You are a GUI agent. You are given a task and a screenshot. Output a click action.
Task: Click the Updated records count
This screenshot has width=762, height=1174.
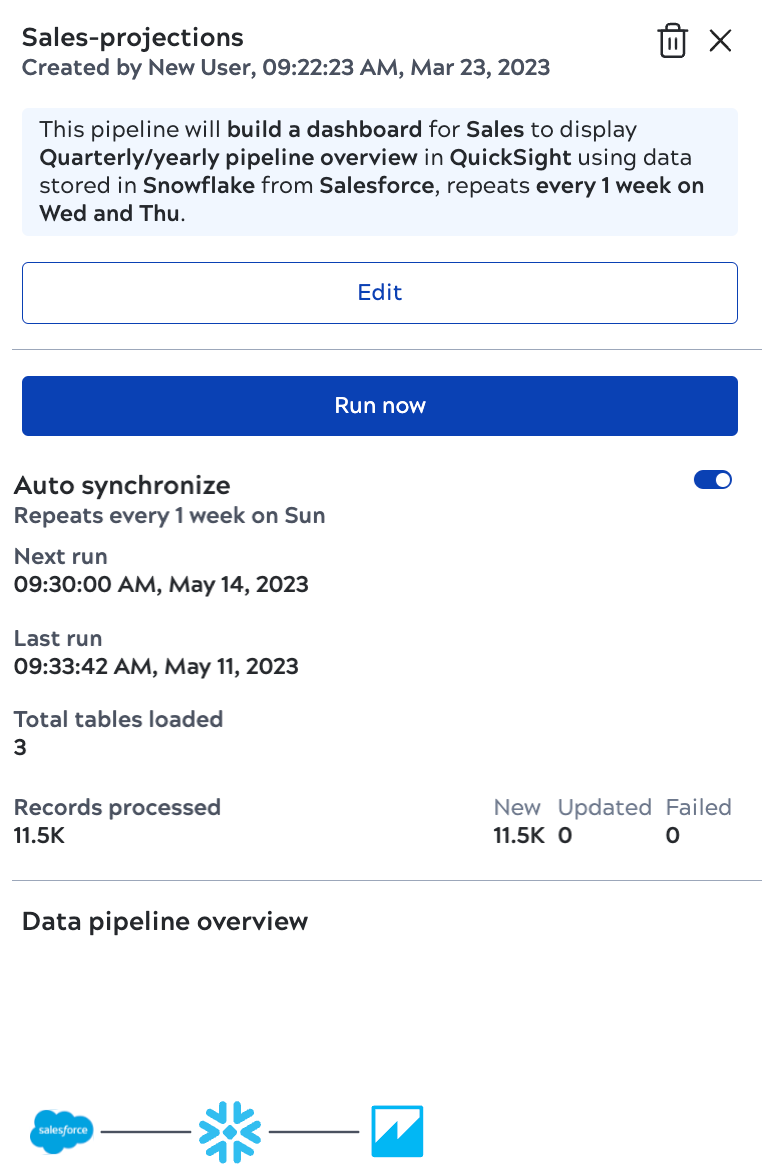click(564, 835)
